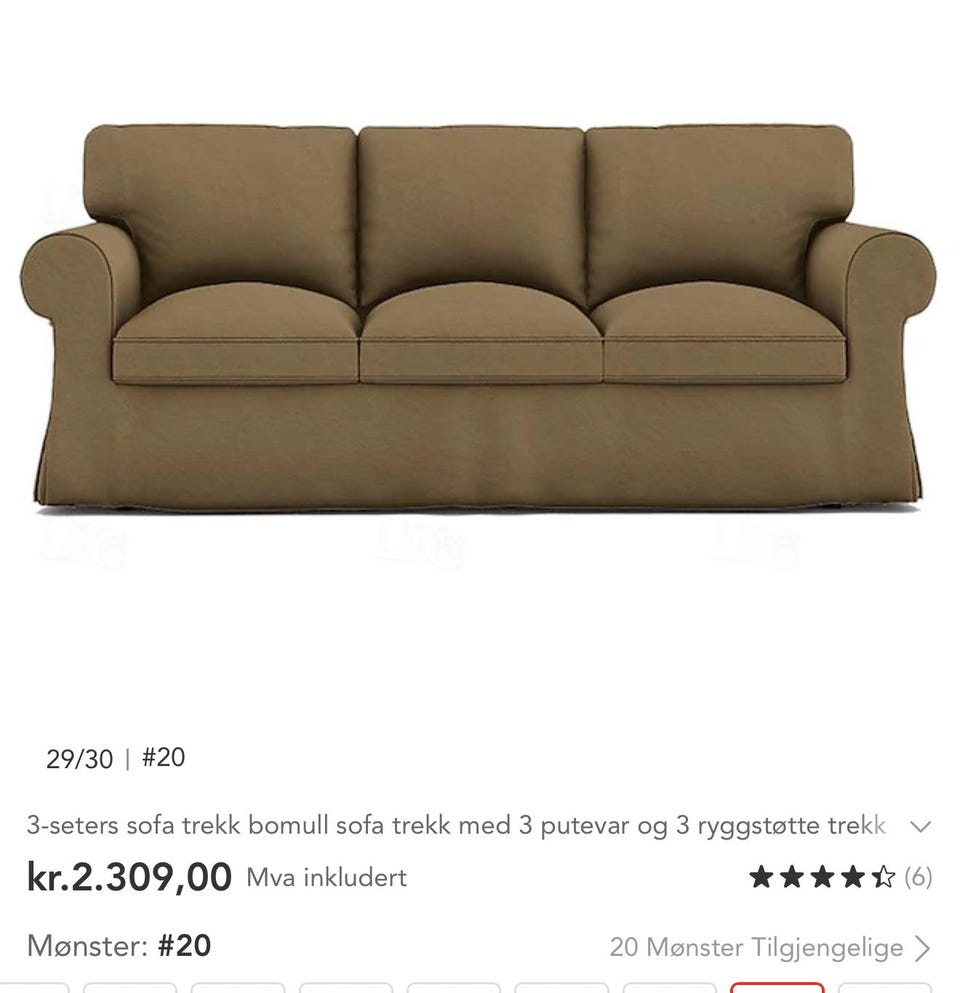Click the fourth rating star

click(854, 876)
